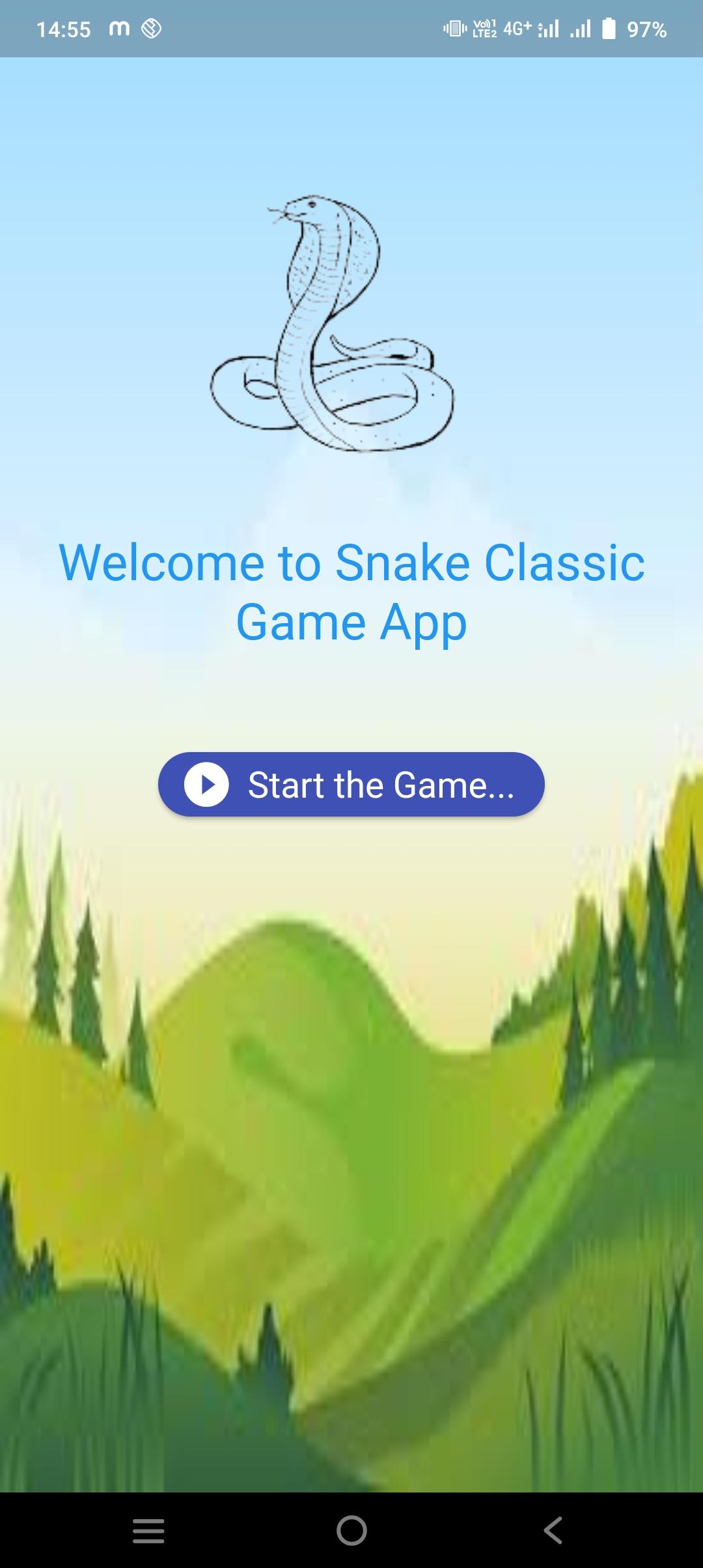Open recent apps from the navigation bar

[148, 1530]
